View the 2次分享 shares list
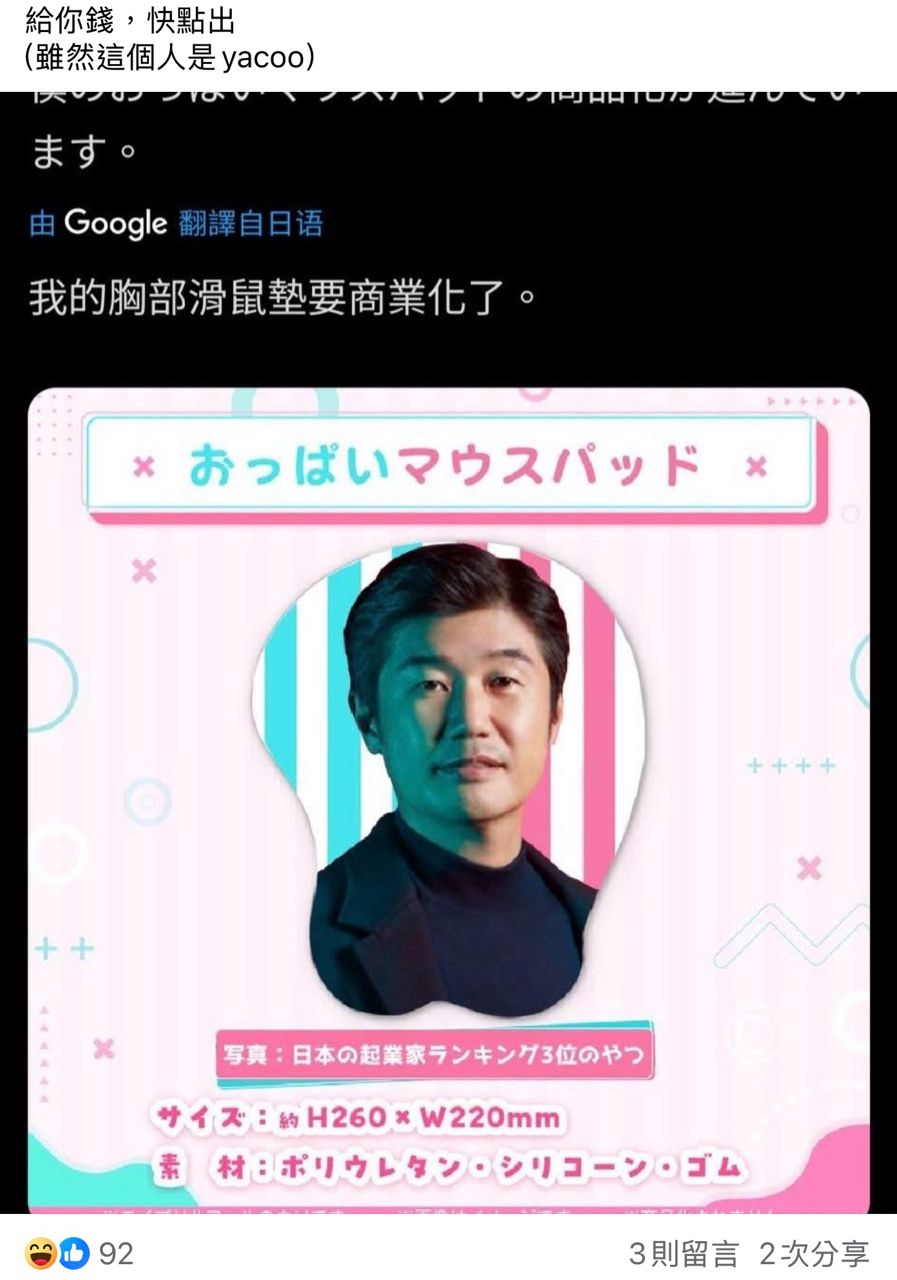The height and width of the screenshot is (1280, 897). (x=813, y=1253)
